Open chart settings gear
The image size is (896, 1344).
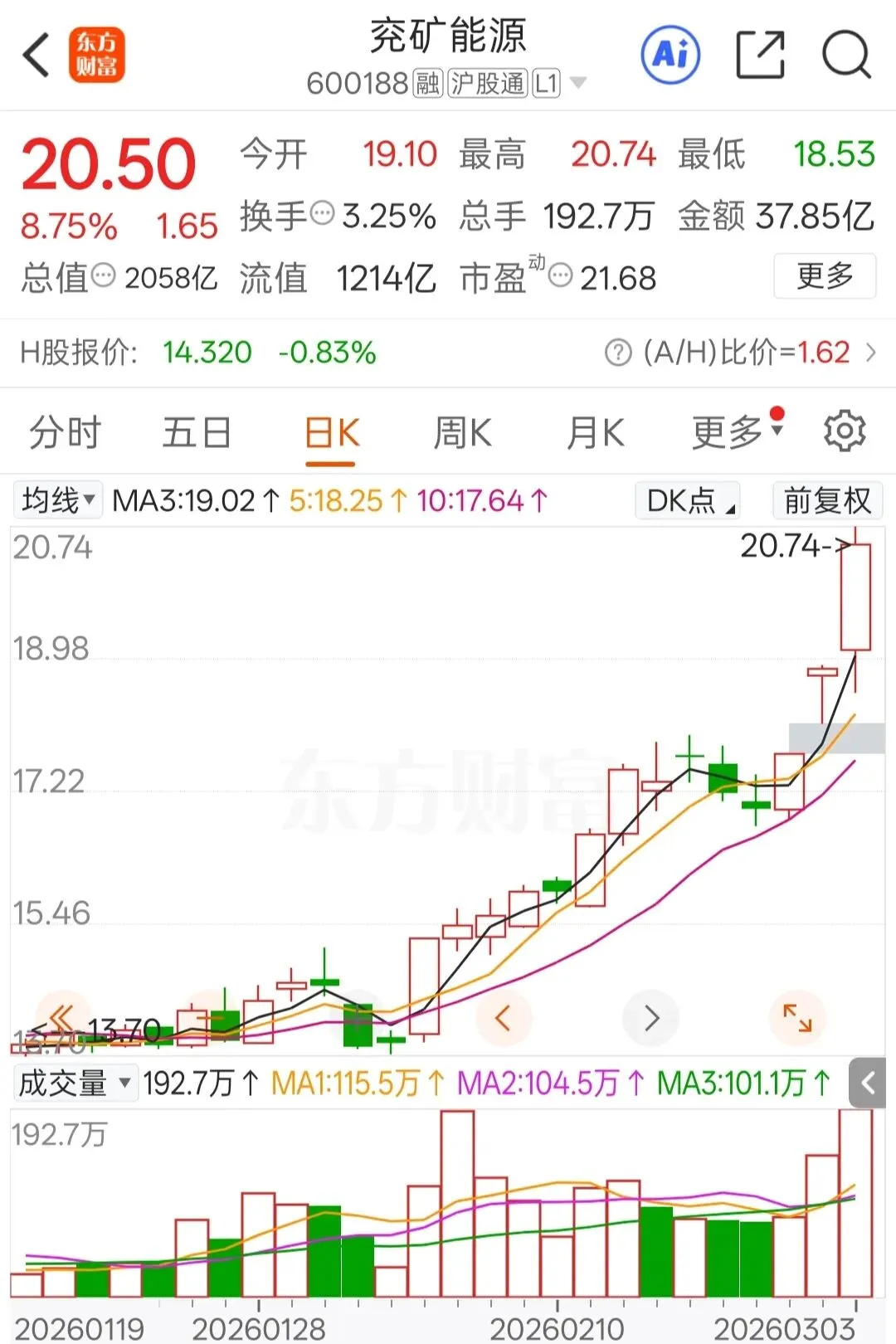pos(845,431)
